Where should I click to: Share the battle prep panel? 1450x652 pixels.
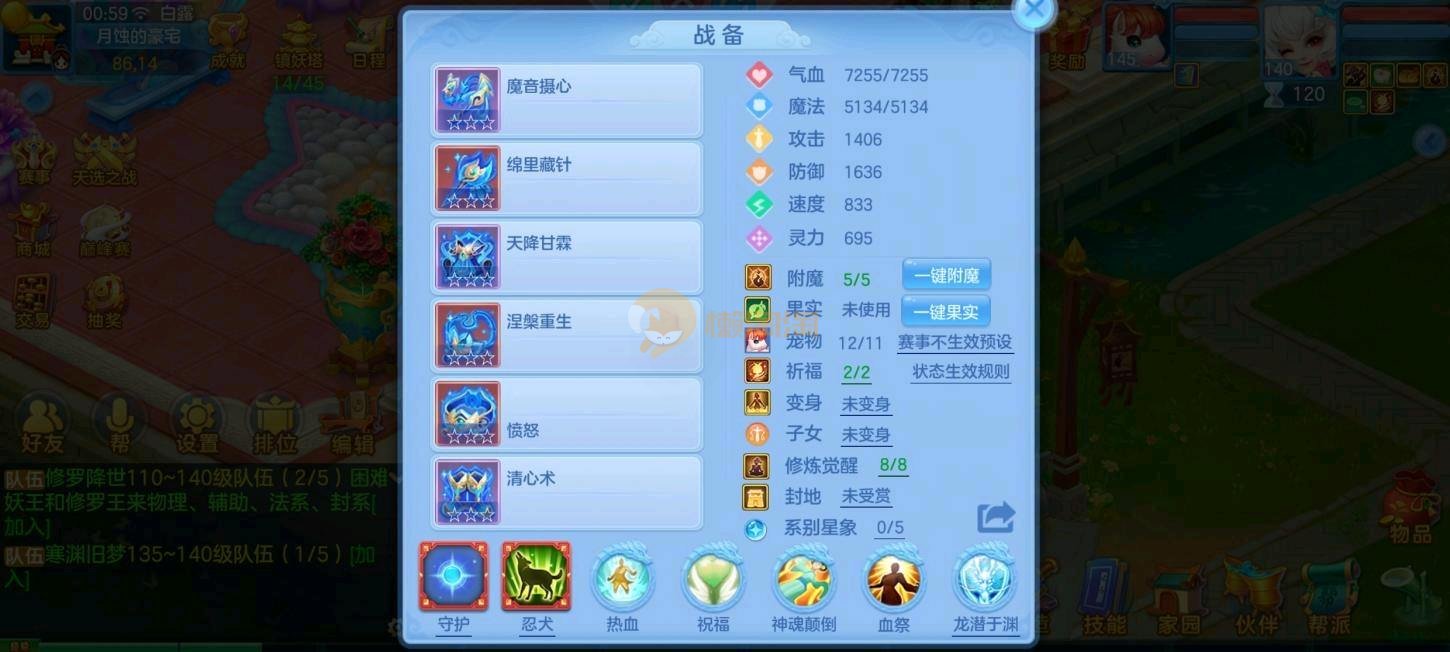[x=995, y=517]
